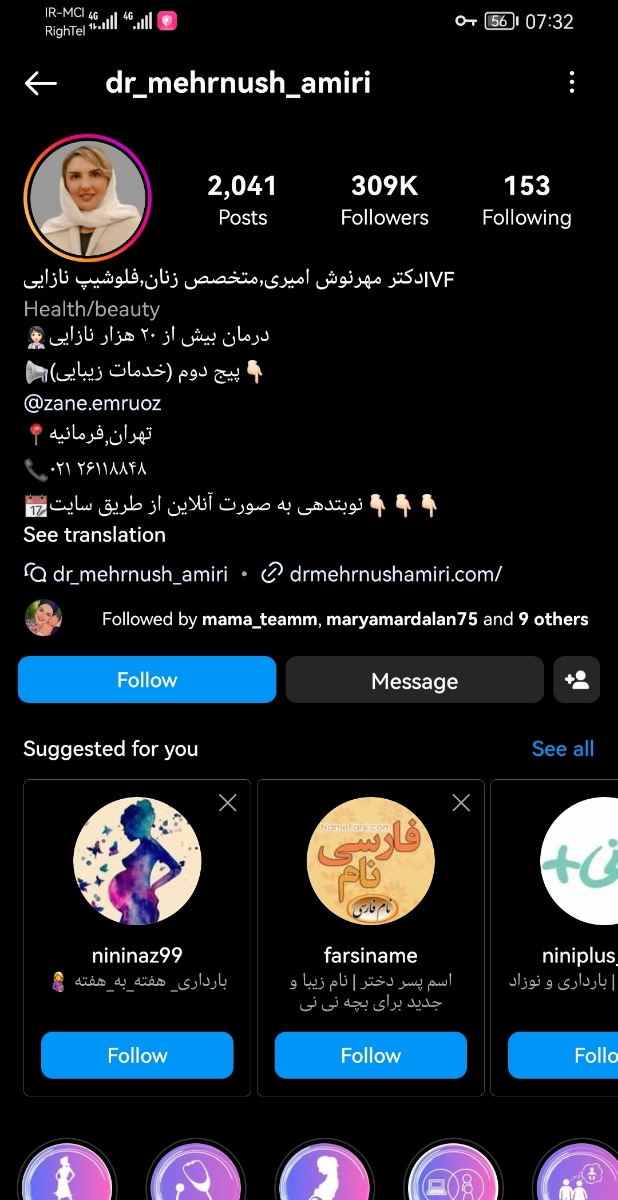View mutual followers mama_teamm and others
Viewport: 618px width, 1200px height.
(344, 619)
